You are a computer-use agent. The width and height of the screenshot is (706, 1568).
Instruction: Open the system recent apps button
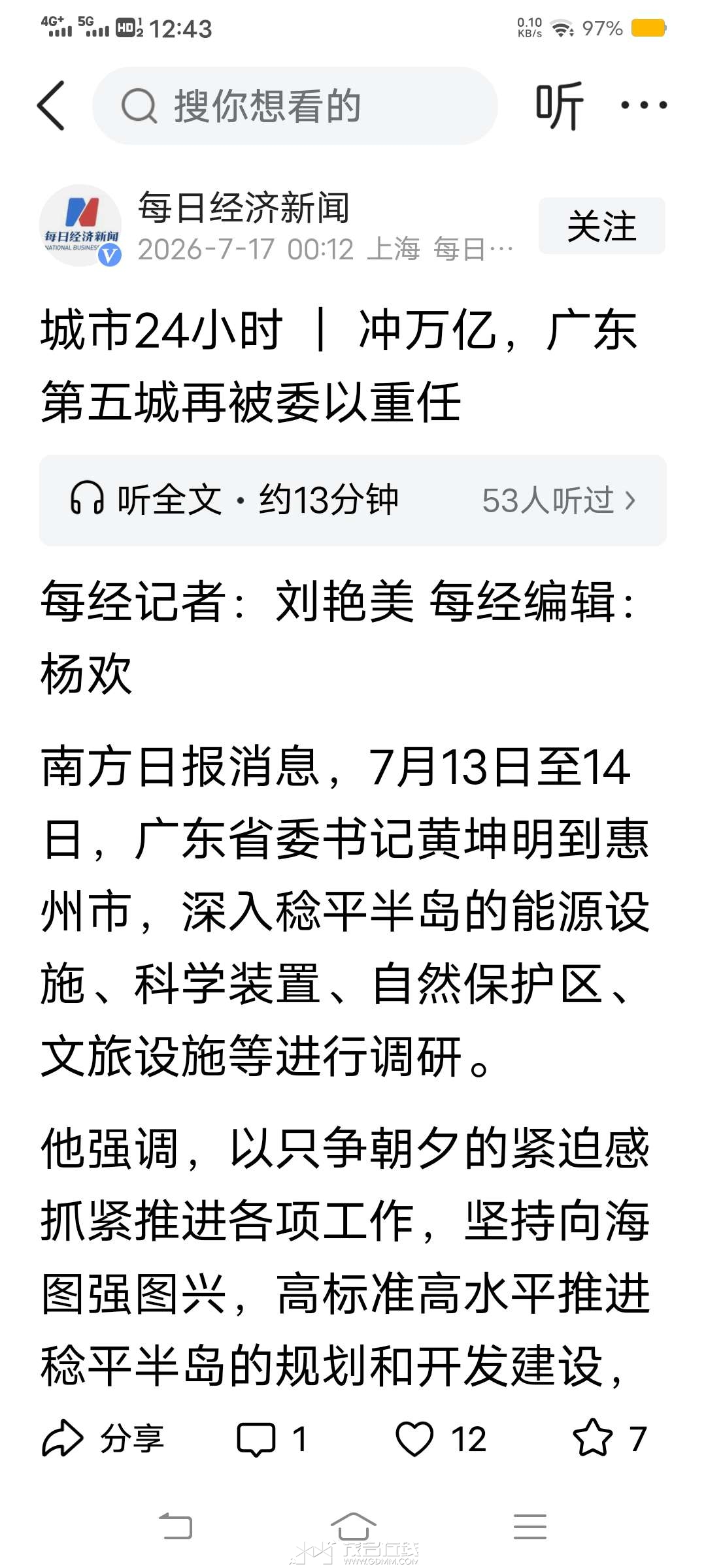(x=529, y=1527)
